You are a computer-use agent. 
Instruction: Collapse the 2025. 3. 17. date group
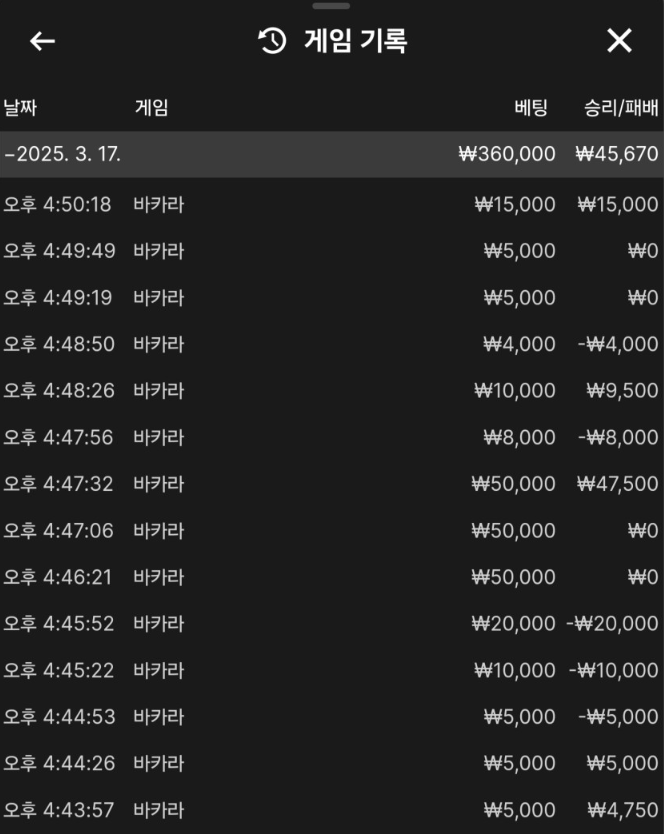coord(62,154)
